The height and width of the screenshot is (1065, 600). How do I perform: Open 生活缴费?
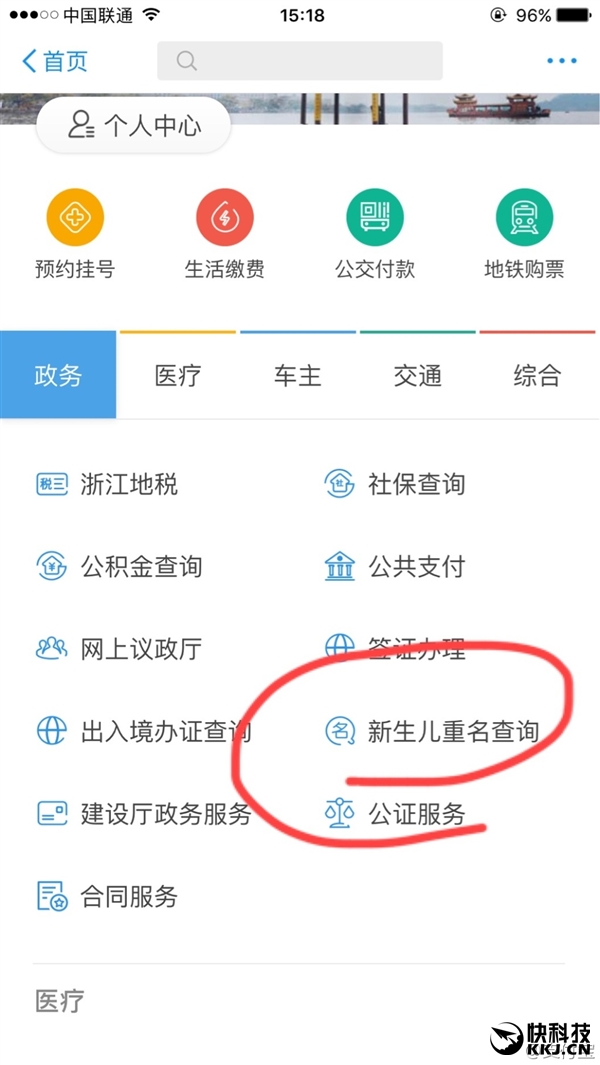[x=225, y=234]
